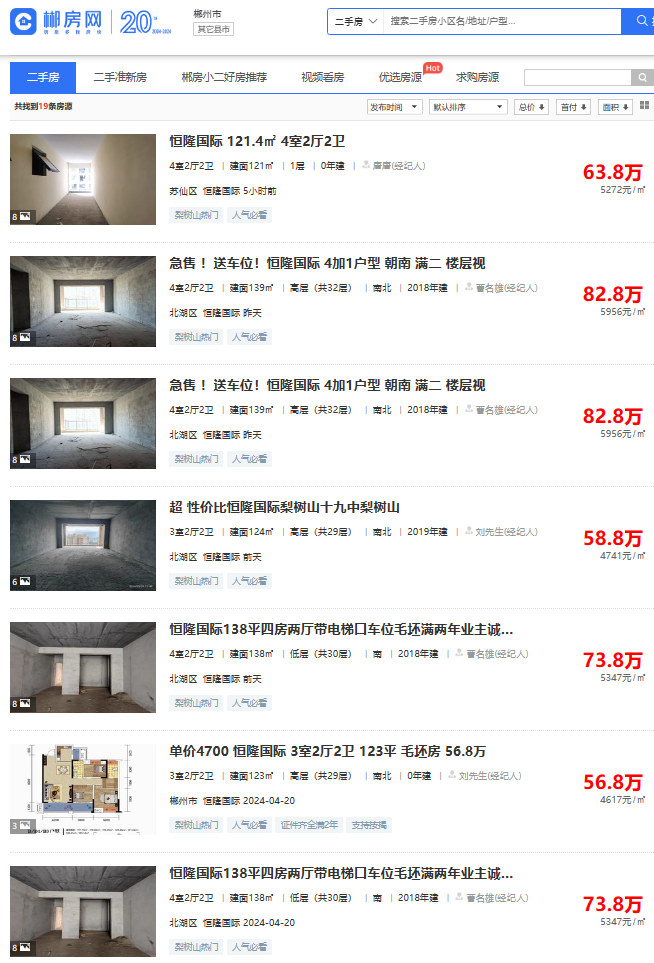Switch to grid view layout icon
Viewport: 654px width, 963px height.
pyautogui.click(x=645, y=106)
